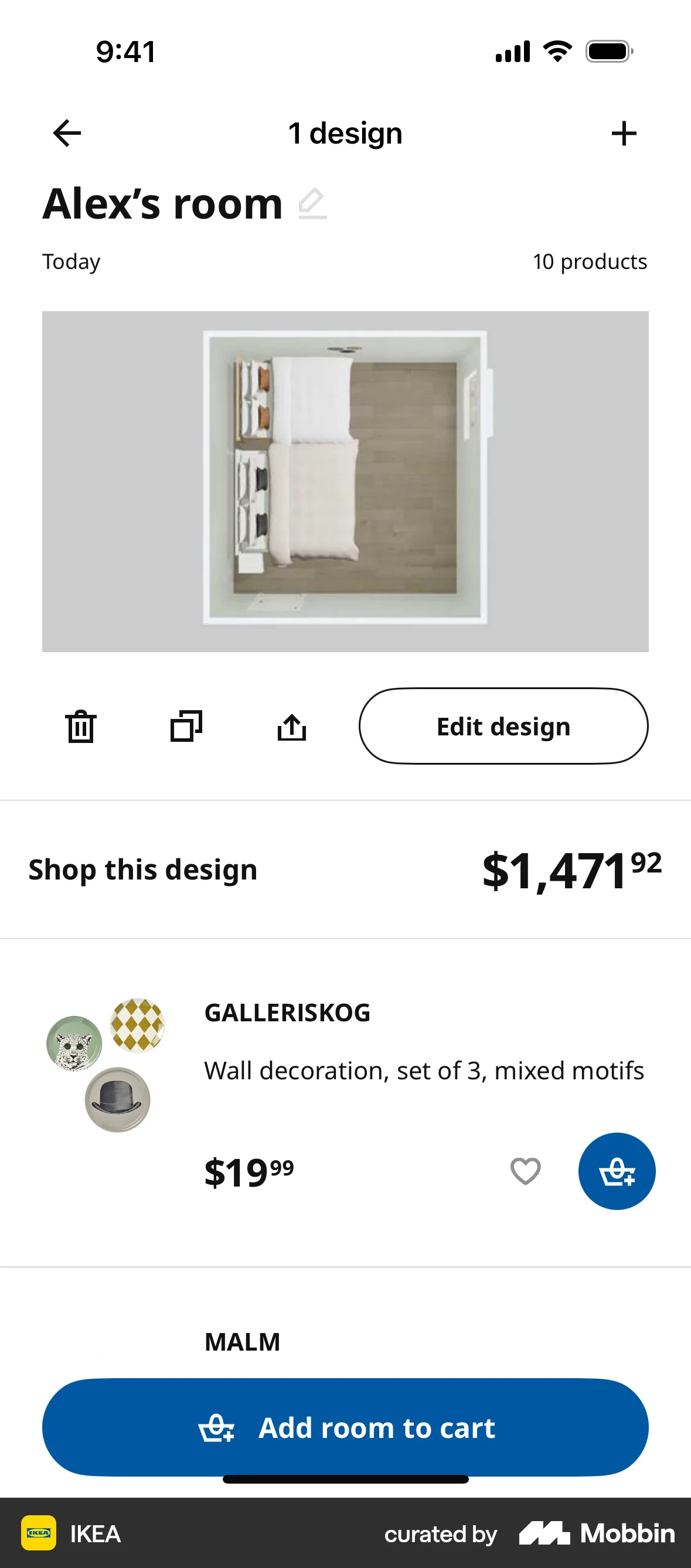The height and width of the screenshot is (1568, 691).
Task: Toggle the favorite heart on GALLERISKOG
Action: click(x=524, y=1170)
